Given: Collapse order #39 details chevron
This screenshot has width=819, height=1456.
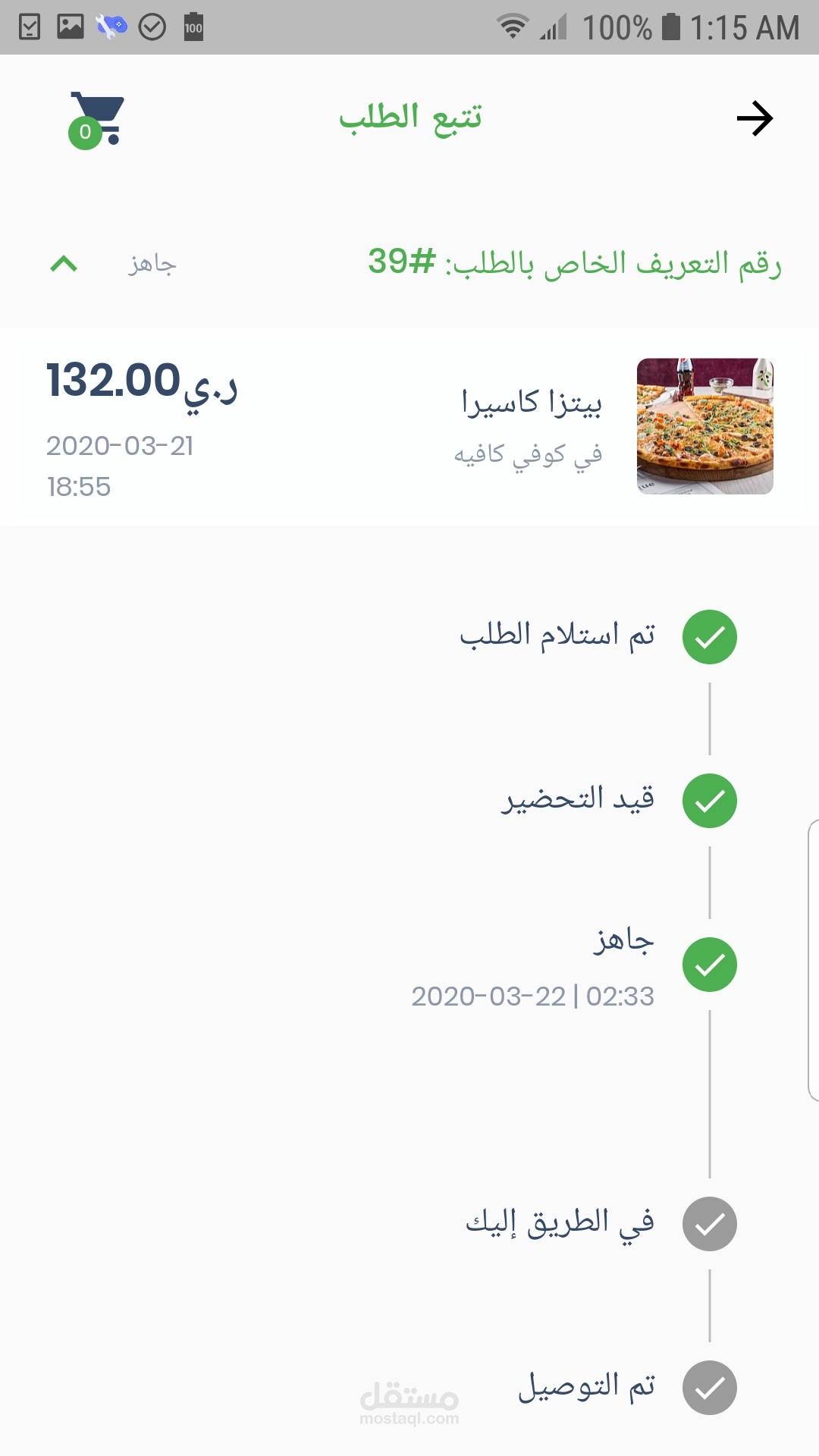Looking at the screenshot, I should pyautogui.click(x=64, y=264).
